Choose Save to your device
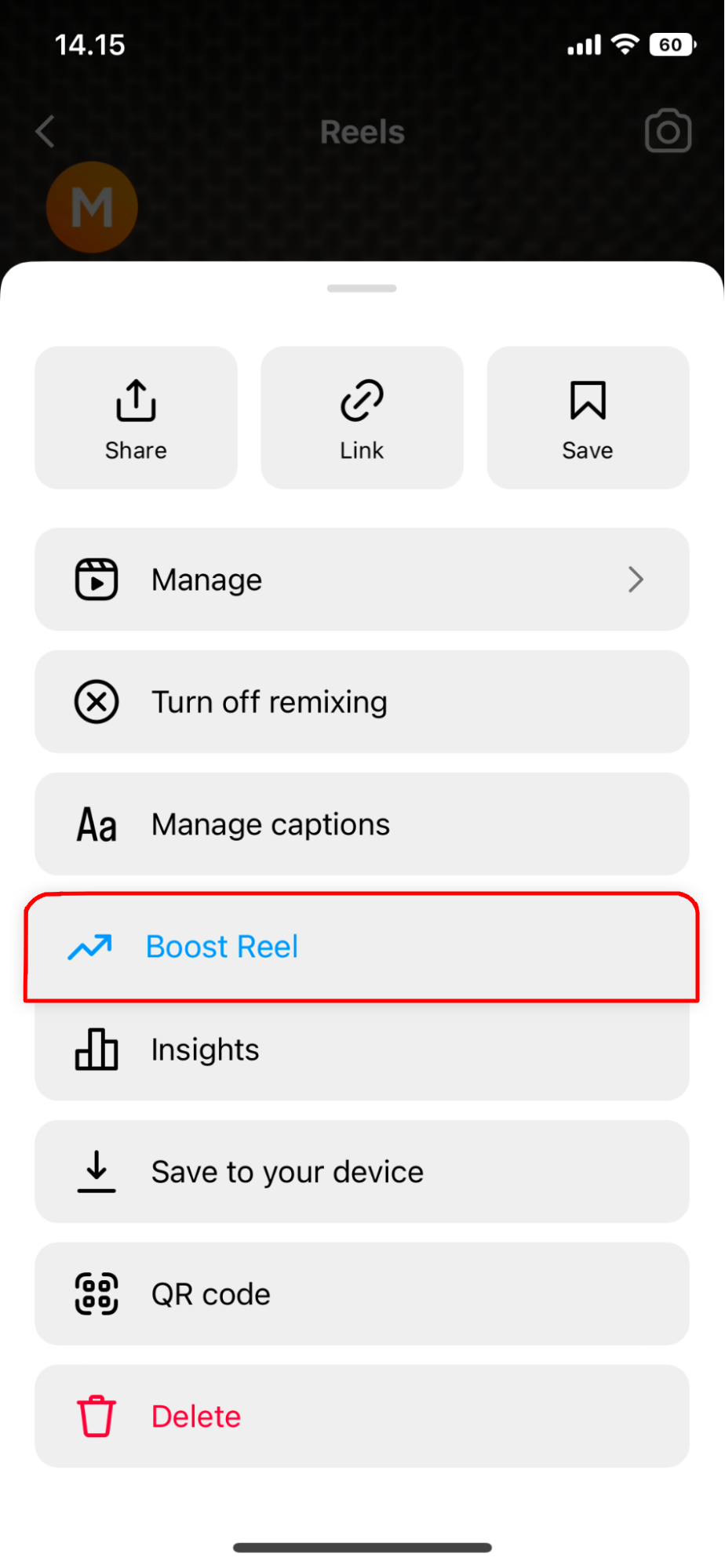This screenshot has width=725, height=1568. click(x=362, y=1172)
